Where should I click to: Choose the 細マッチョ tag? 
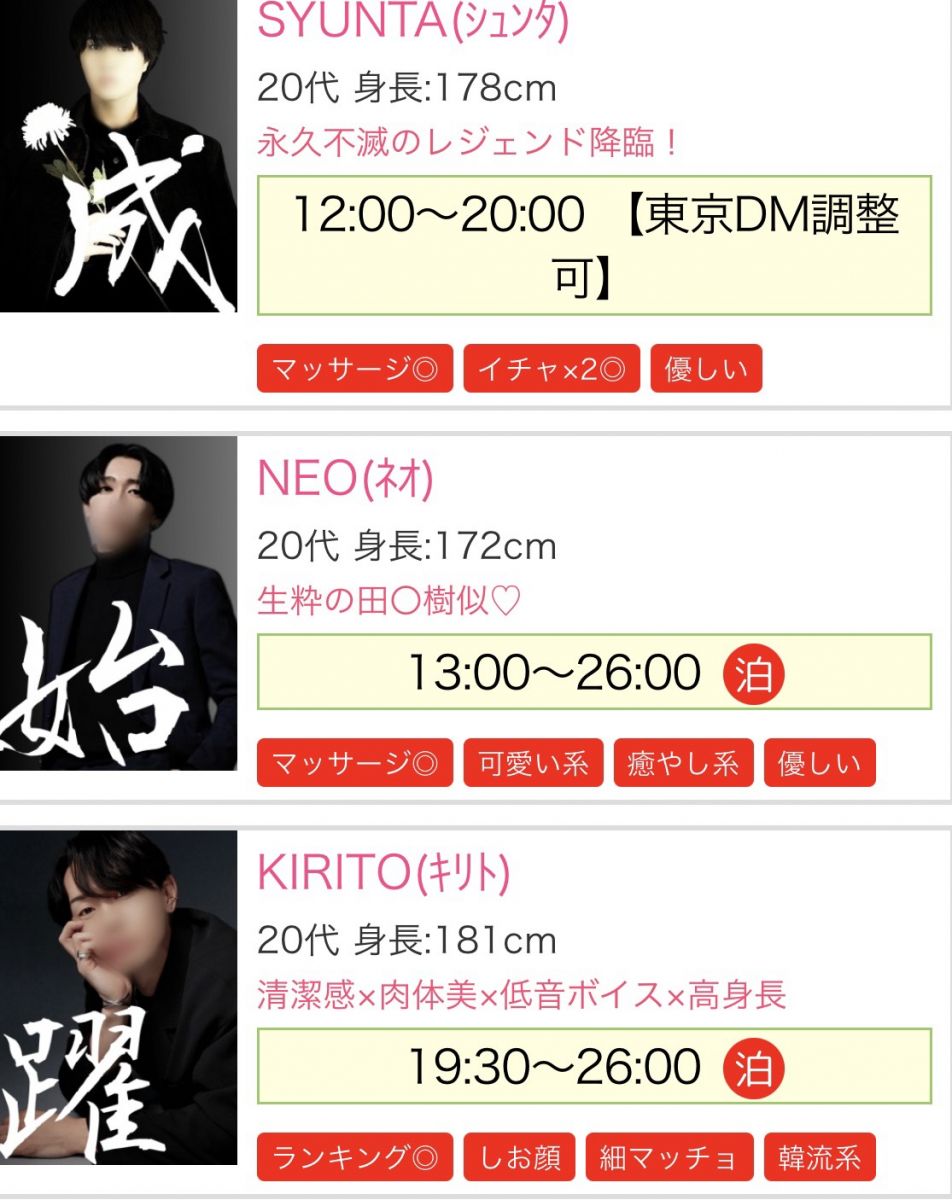(669, 1158)
